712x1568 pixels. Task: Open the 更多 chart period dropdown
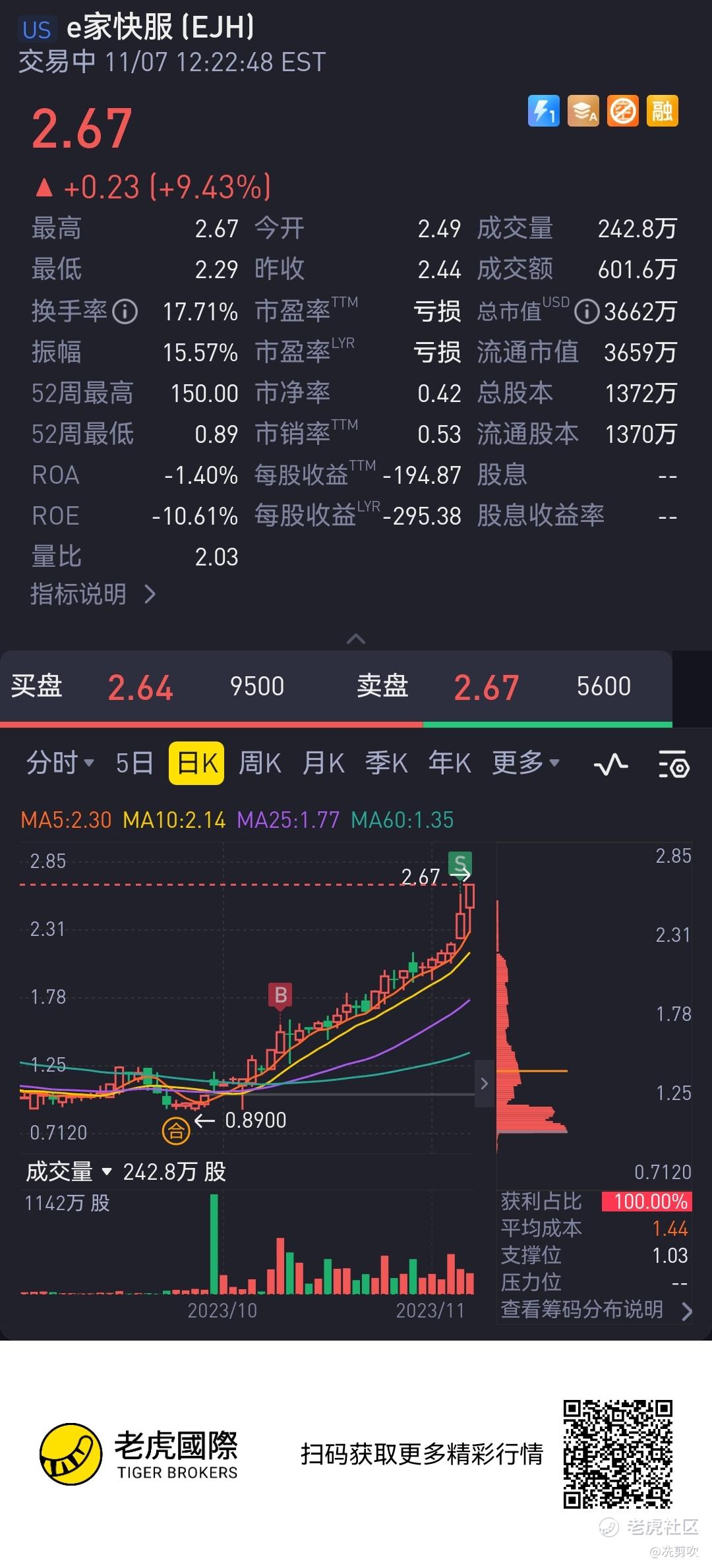click(x=526, y=763)
